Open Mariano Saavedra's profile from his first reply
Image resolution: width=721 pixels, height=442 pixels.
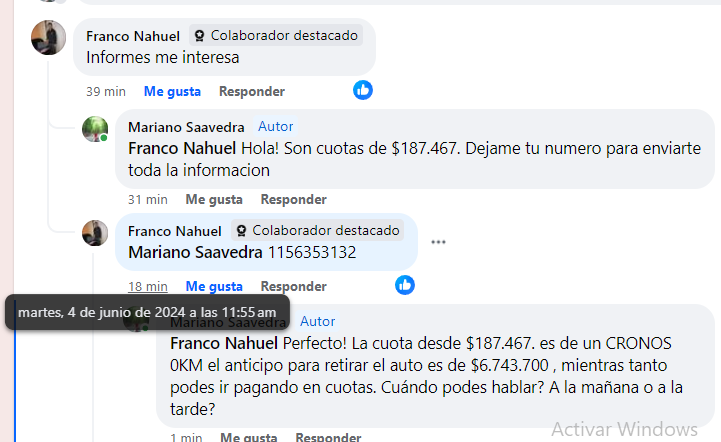coord(187,127)
